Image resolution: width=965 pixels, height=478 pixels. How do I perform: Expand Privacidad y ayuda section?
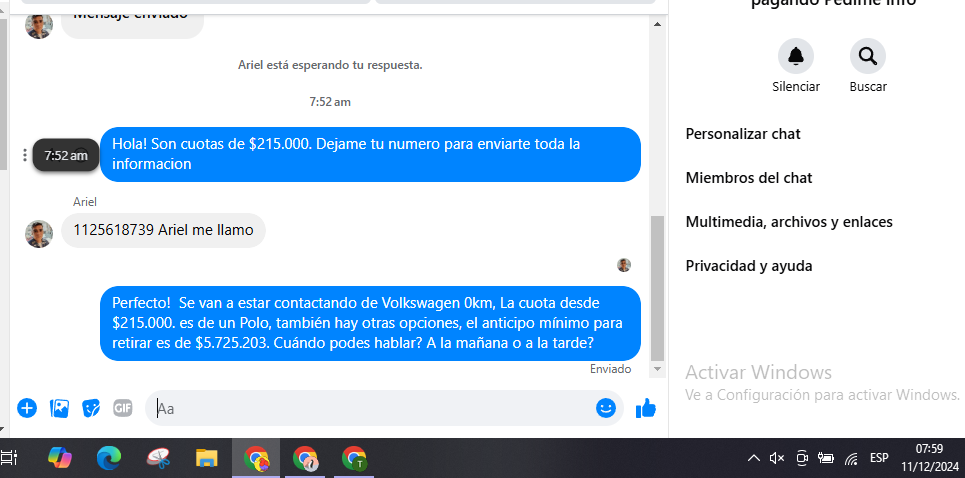tap(749, 266)
